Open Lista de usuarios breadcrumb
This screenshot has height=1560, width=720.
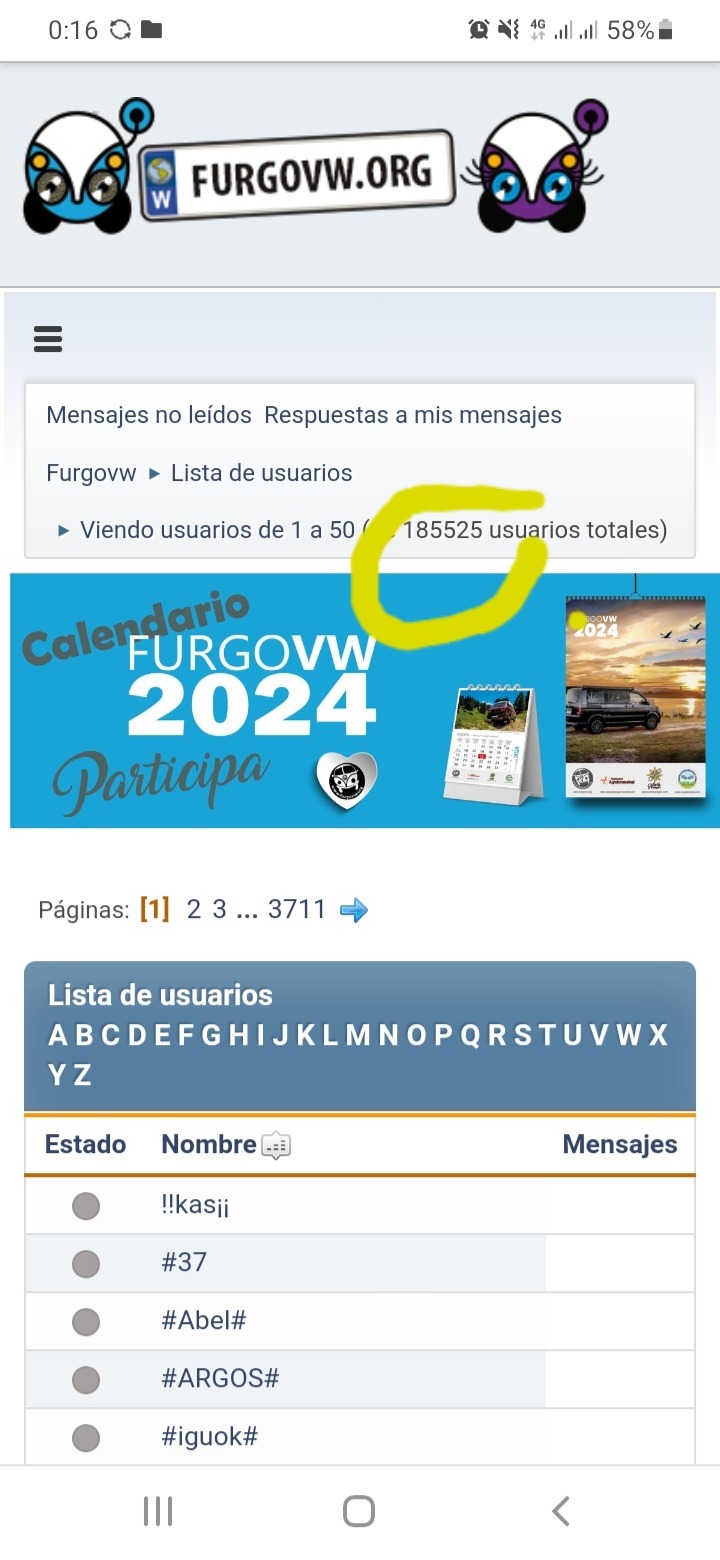[261, 473]
